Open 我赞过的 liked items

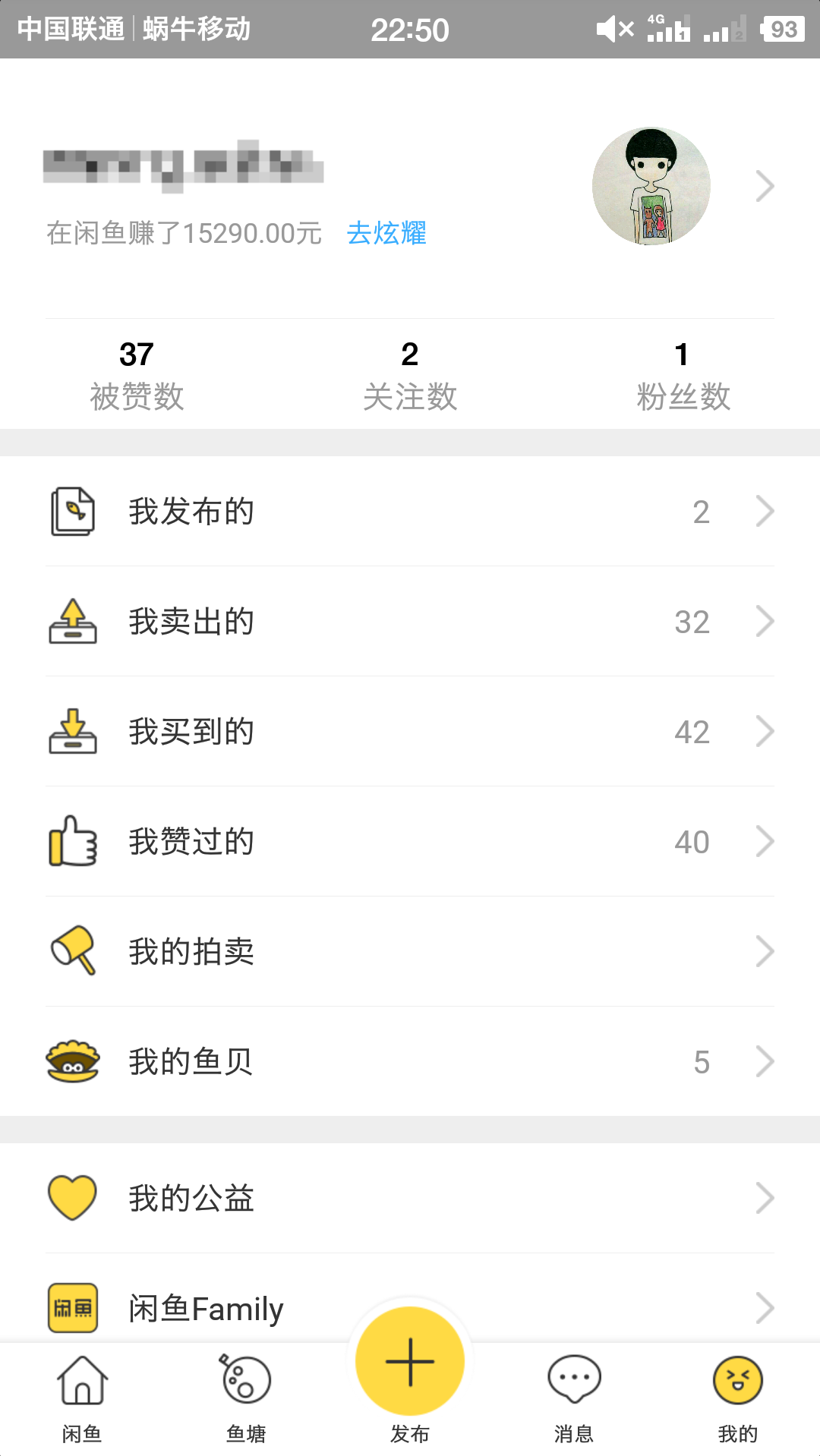tap(410, 841)
